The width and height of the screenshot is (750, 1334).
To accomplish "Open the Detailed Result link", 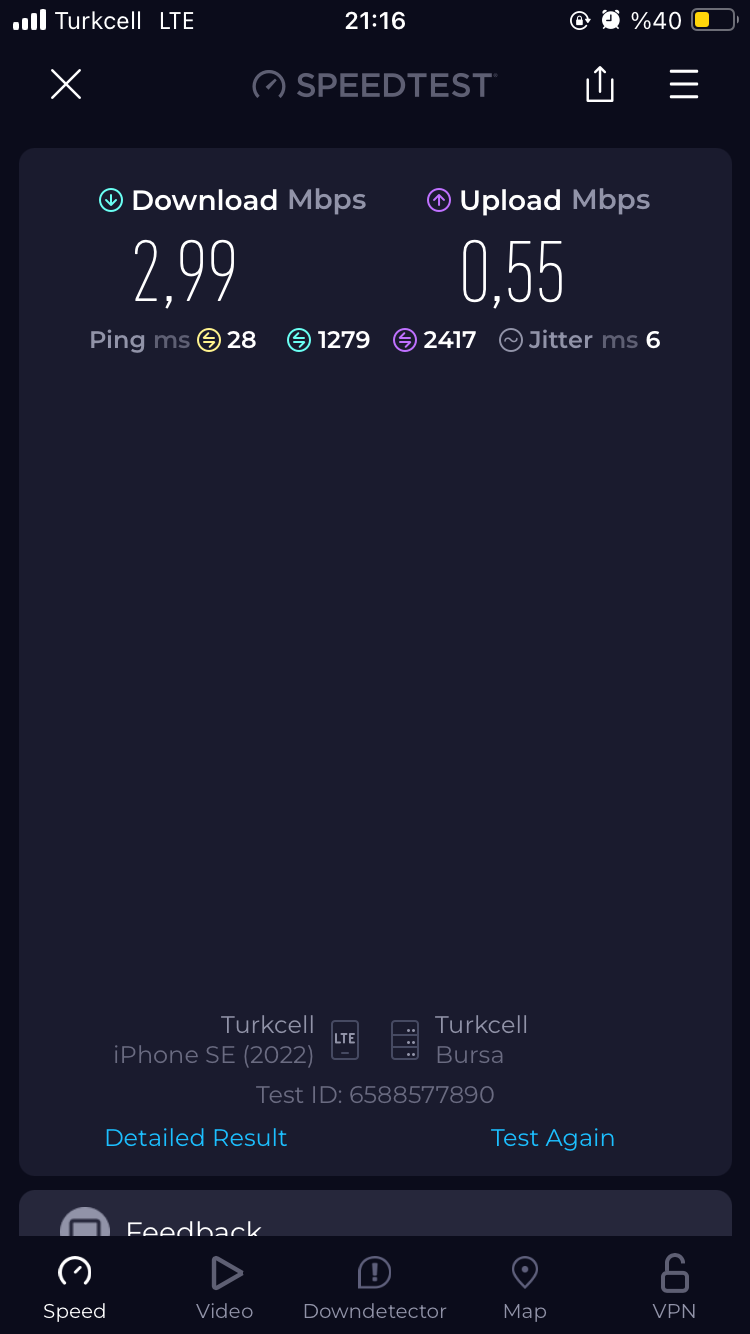I will tap(196, 1138).
